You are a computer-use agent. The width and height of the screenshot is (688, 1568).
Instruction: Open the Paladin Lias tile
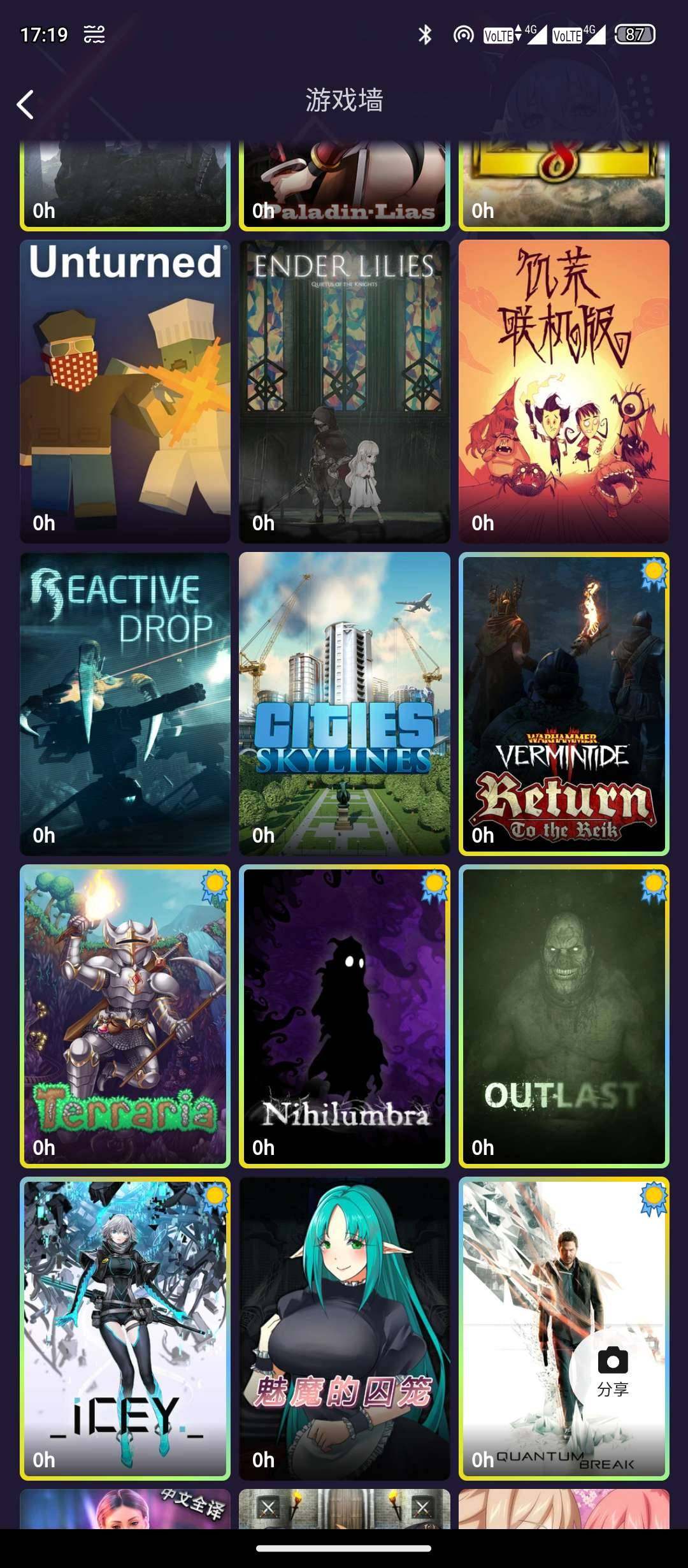[x=344, y=186]
